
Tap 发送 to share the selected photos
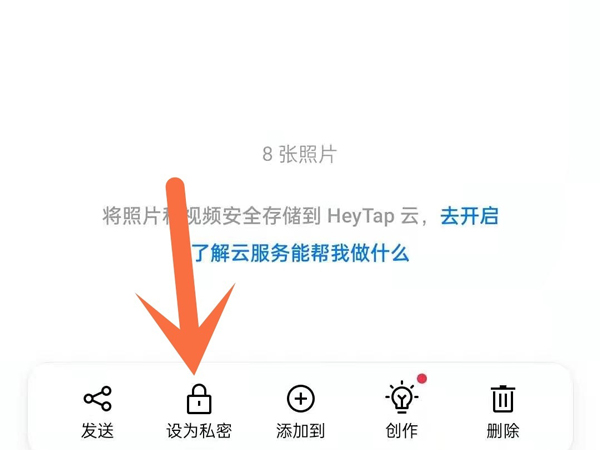click(97, 411)
